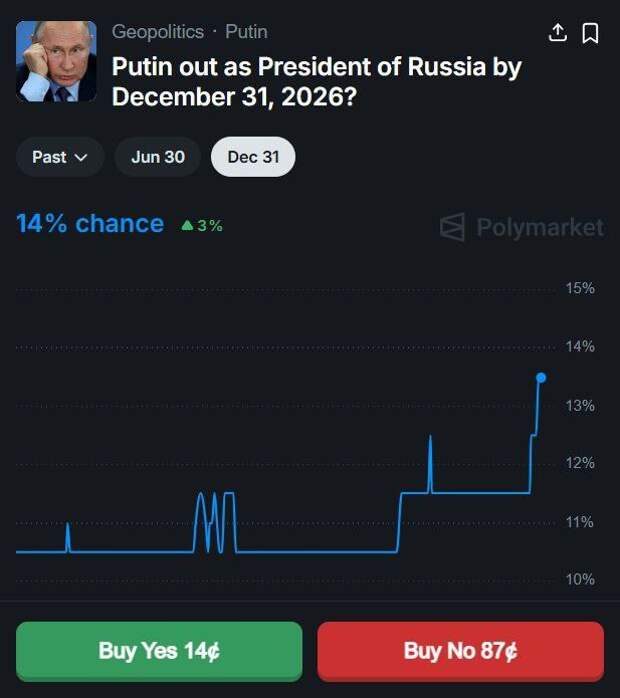Select the Dec 31 date chip
Image resolution: width=620 pixels, height=698 pixels.
pos(253,157)
